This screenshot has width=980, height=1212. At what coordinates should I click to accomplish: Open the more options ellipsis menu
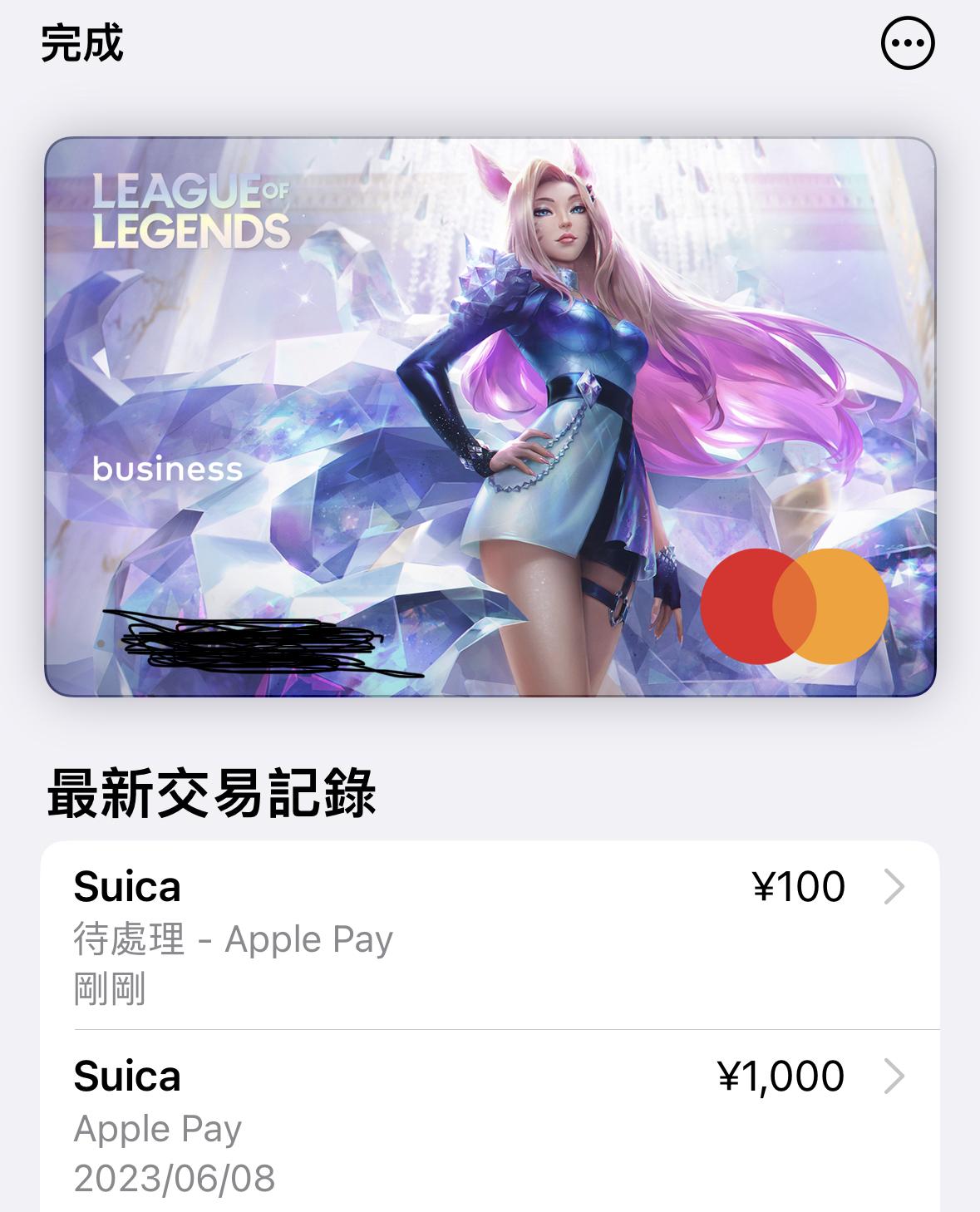[907, 43]
